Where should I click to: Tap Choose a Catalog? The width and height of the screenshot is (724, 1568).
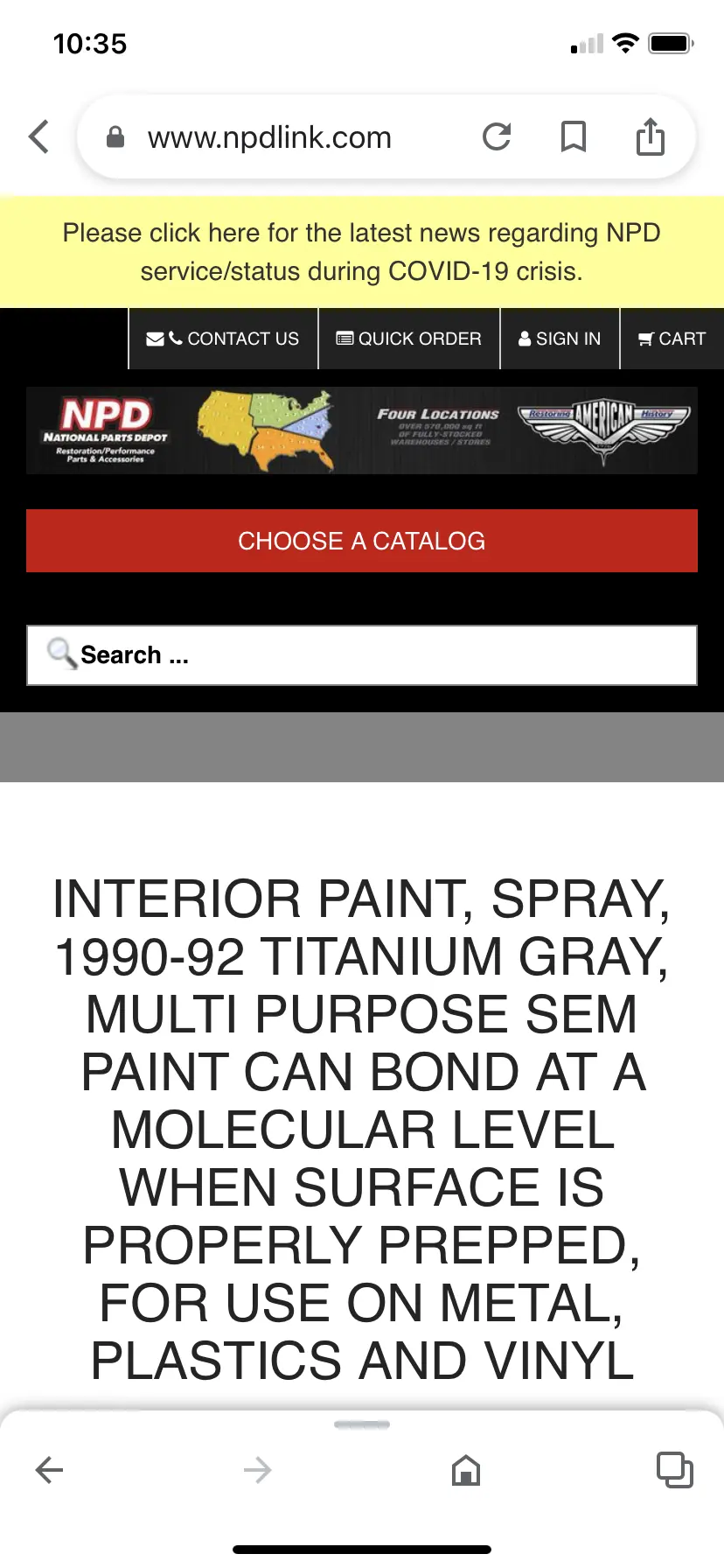coord(362,541)
